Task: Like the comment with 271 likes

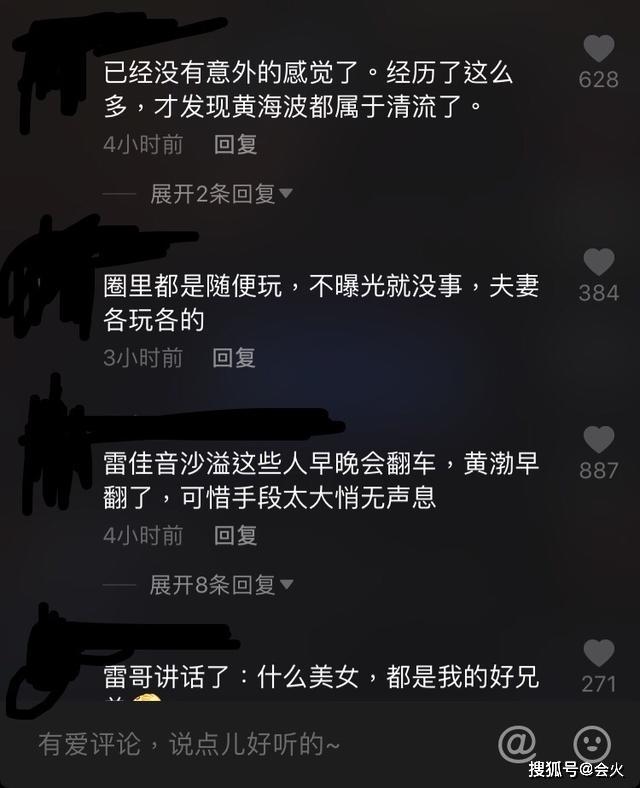Action: tap(598, 654)
